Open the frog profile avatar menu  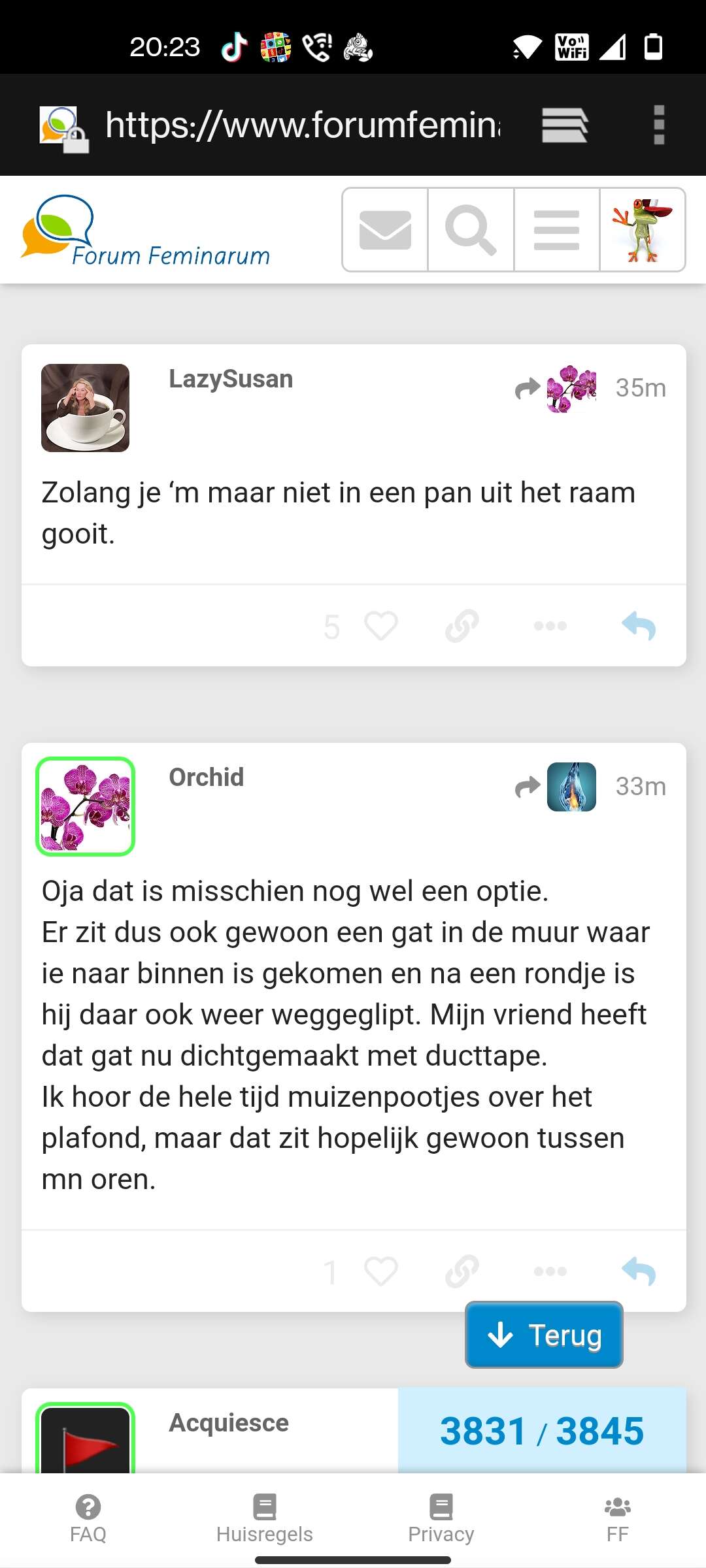click(x=643, y=229)
